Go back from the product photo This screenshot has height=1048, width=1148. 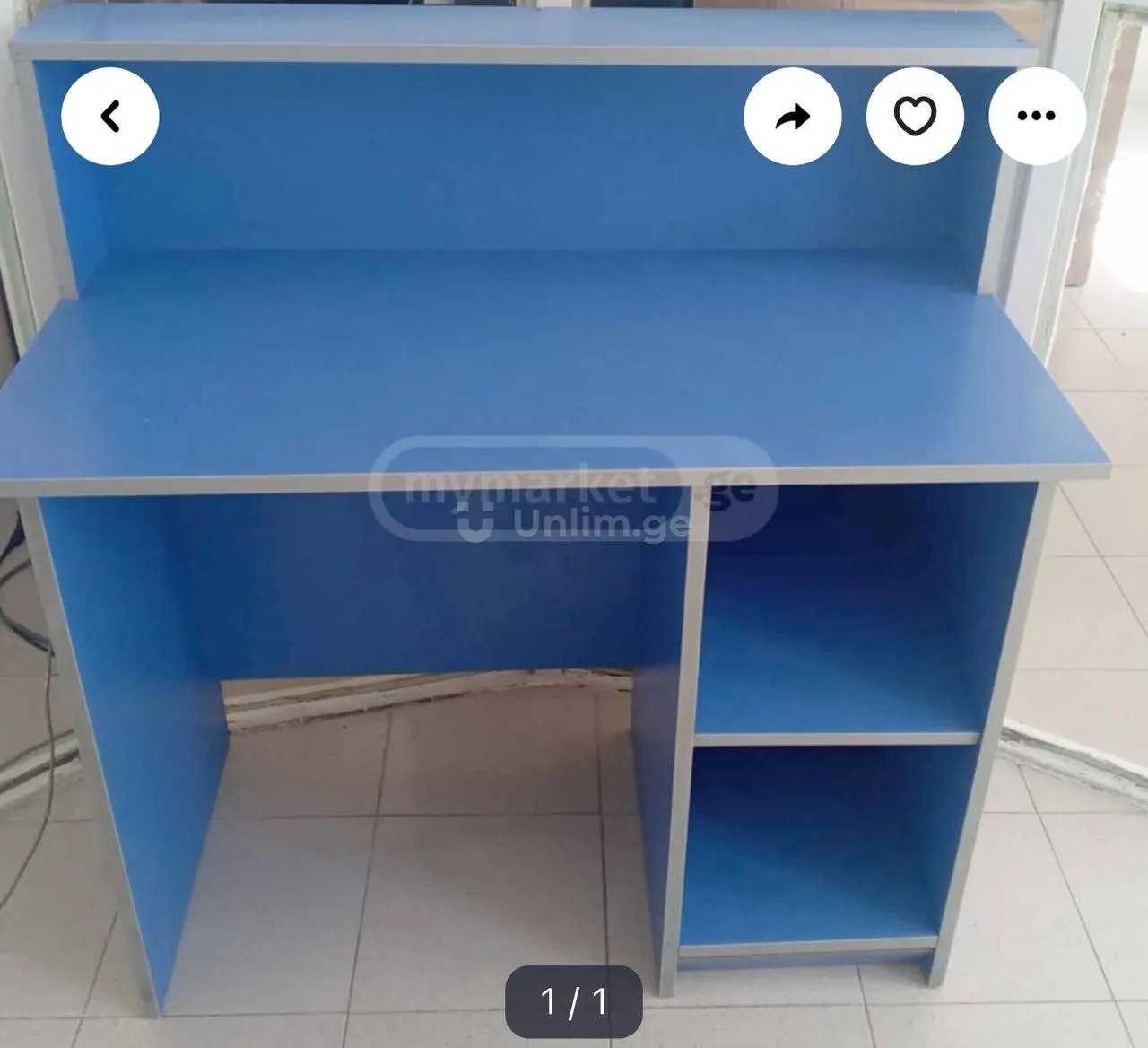pyautogui.click(x=109, y=117)
